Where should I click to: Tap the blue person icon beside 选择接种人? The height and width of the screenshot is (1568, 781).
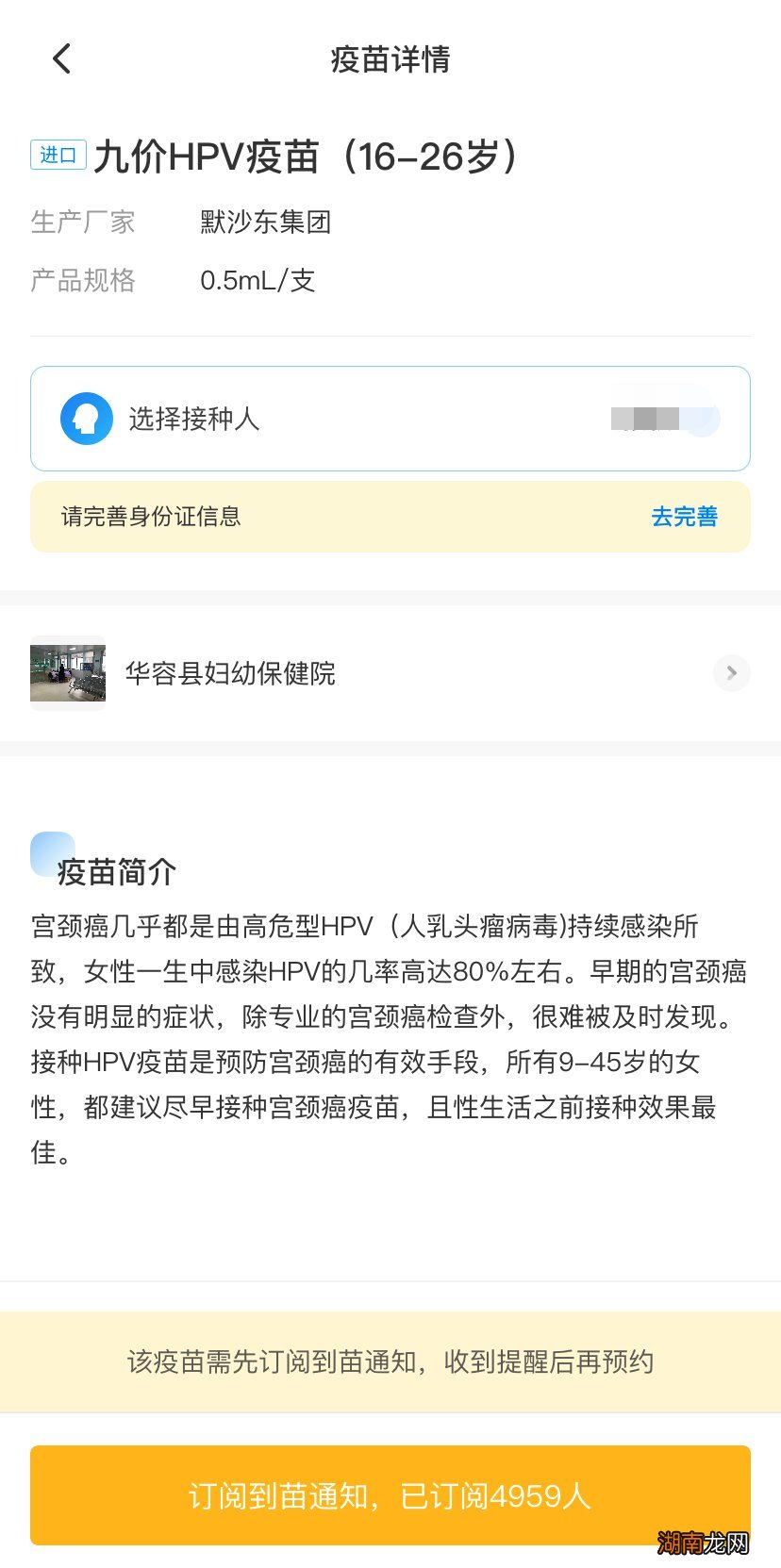pyautogui.click(x=86, y=418)
